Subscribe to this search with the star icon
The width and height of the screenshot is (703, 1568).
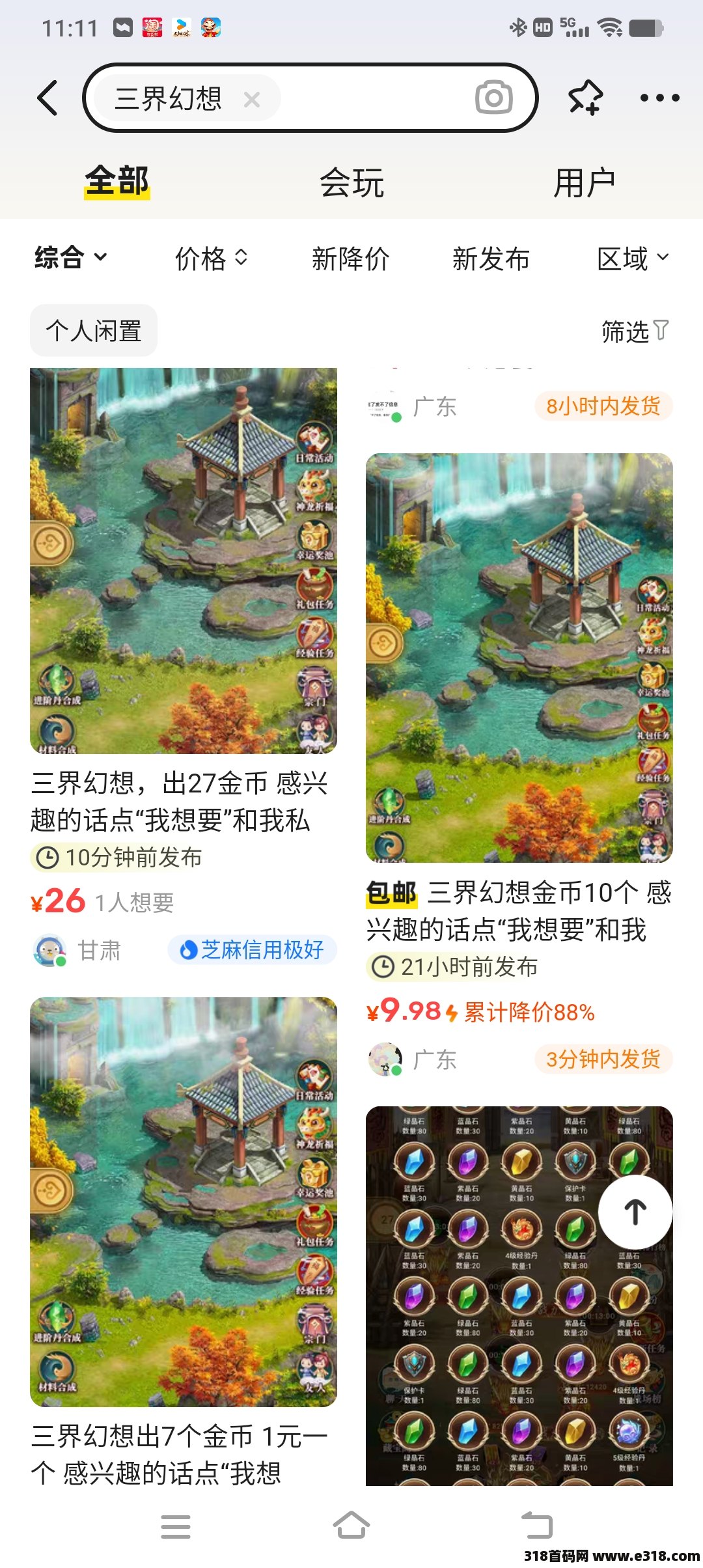coord(585,98)
